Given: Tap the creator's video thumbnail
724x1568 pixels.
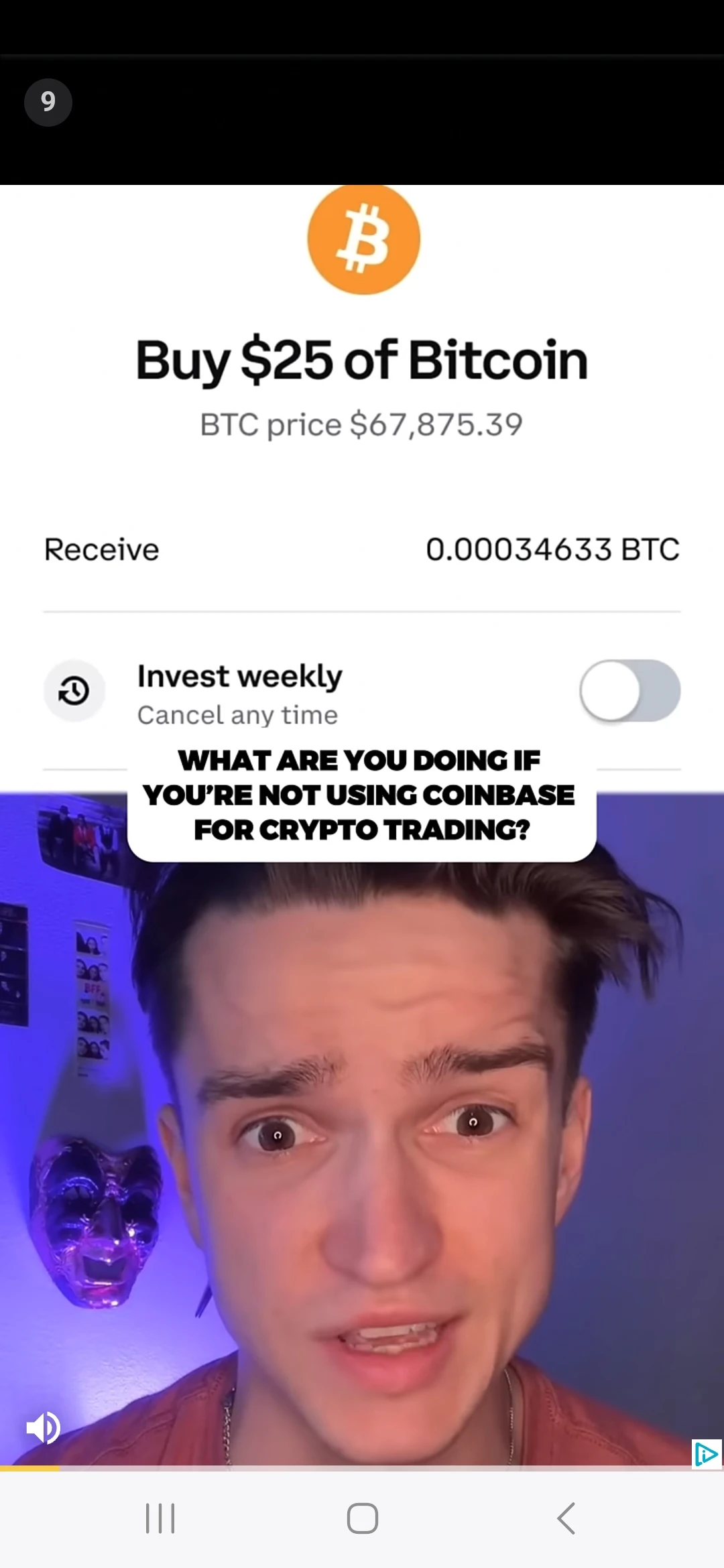Looking at the screenshot, I should pos(362,1139).
